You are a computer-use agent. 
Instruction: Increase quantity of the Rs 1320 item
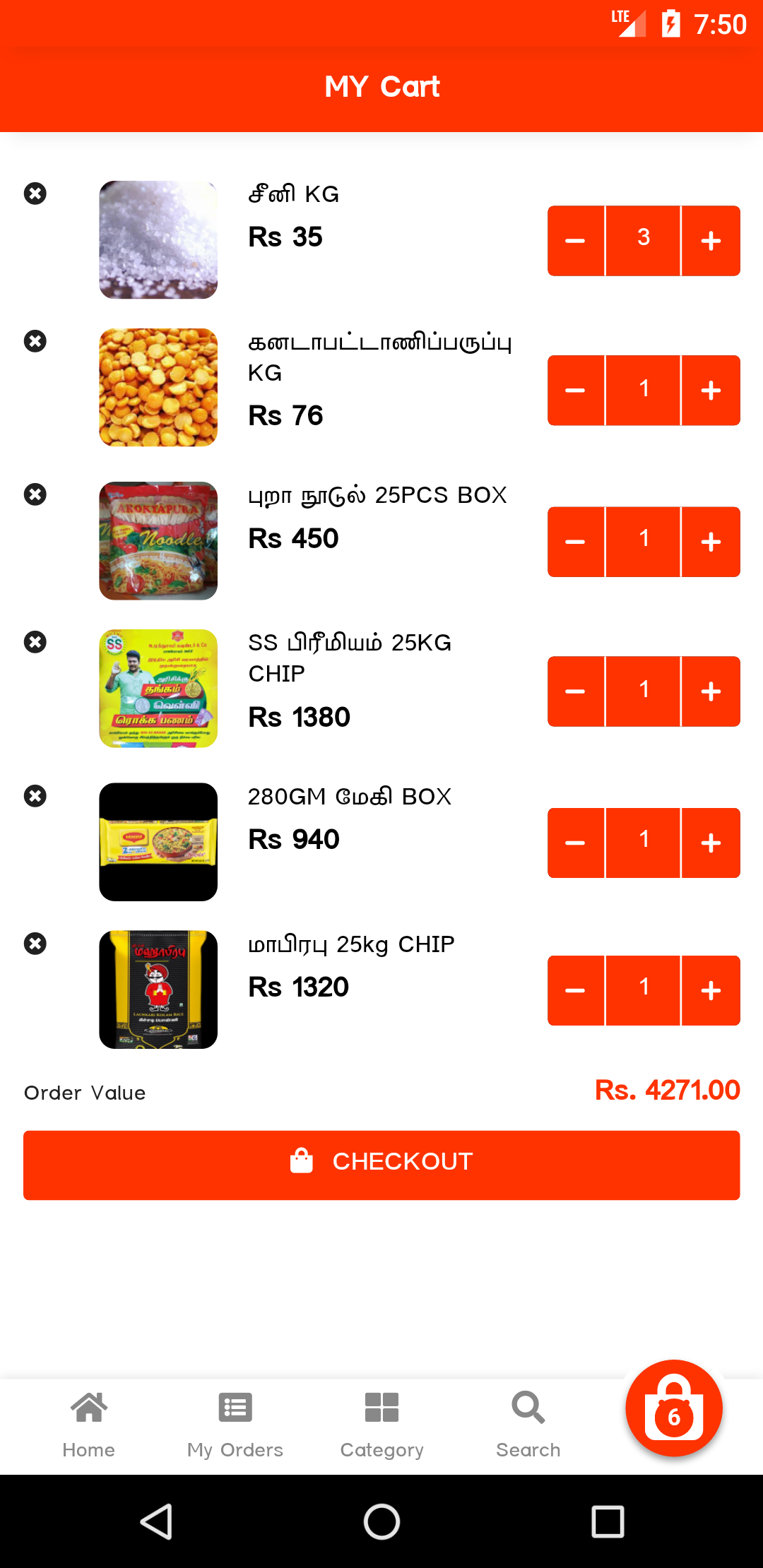(711, 990)
